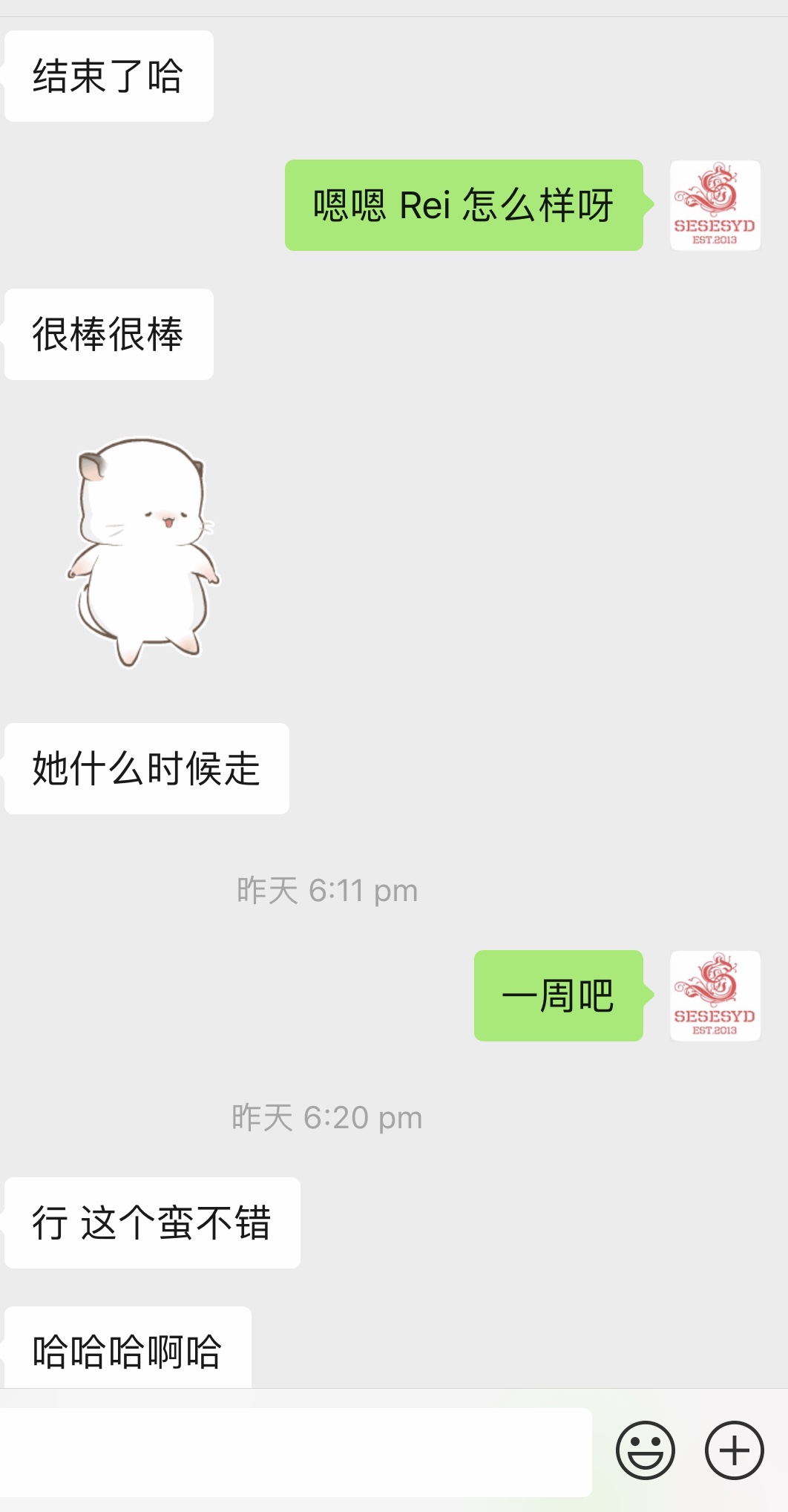
Task: Tap the white hamster sticker
Action: (142, 551)
